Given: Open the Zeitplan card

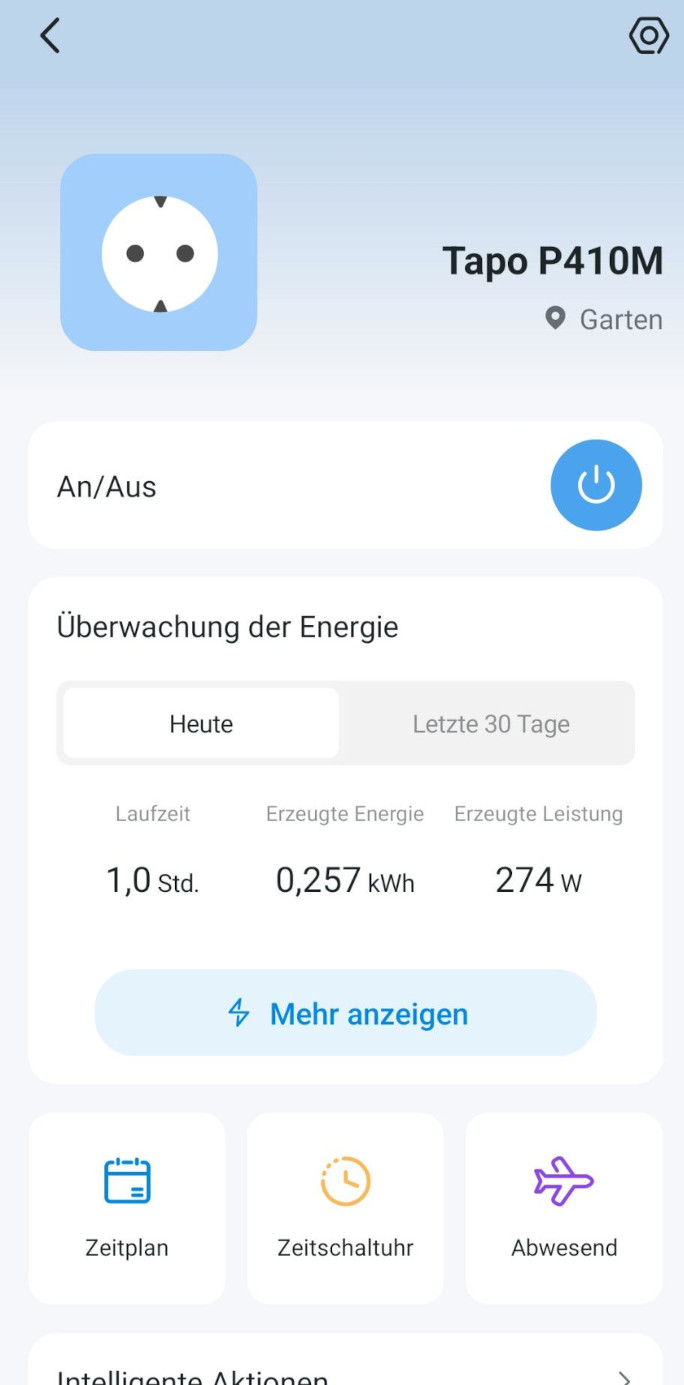Looking at the screenshot, I should tap(127, 1208).
